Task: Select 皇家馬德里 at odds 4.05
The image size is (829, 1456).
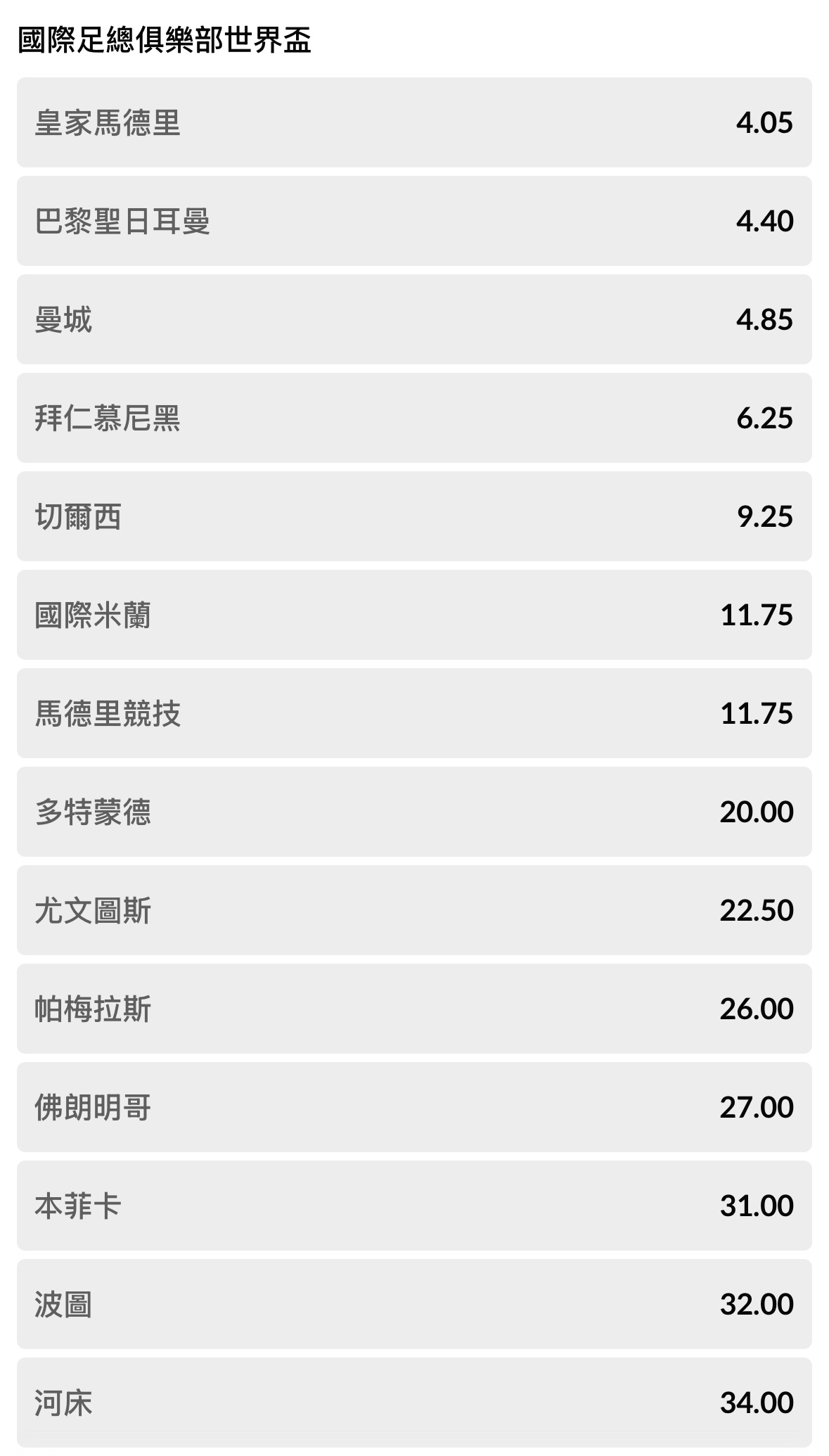Action: [414, 122]
